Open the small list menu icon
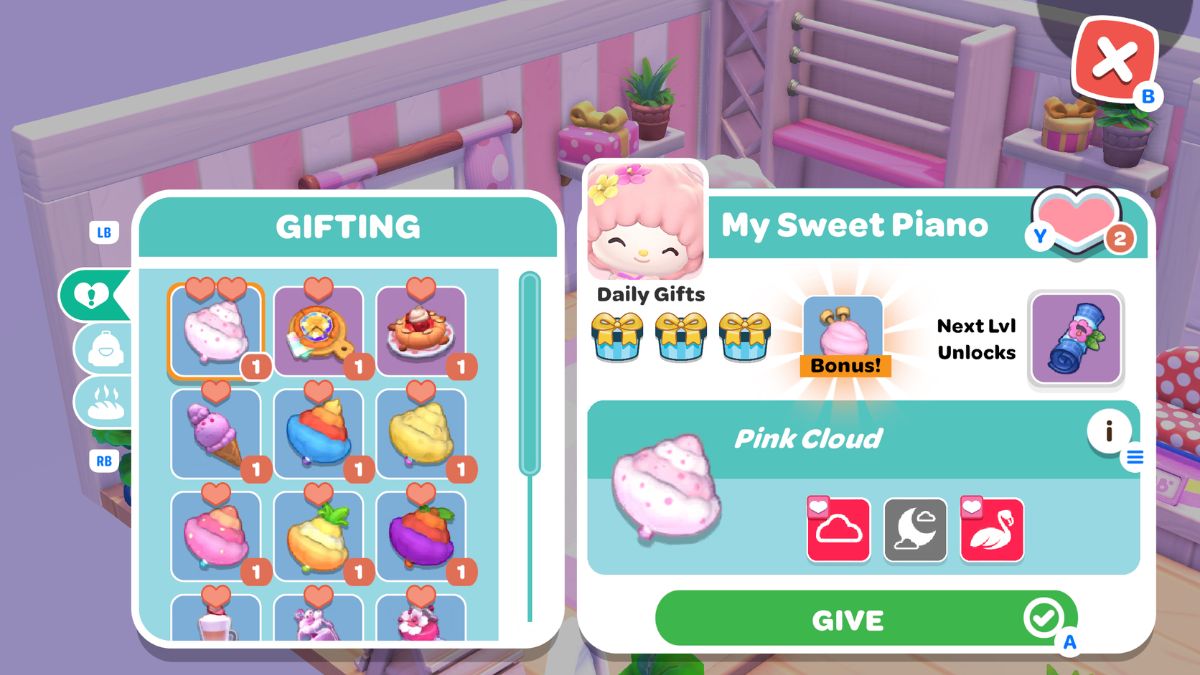Image resolution: width=1200 pixels, height=675 pixels. point(1134,459)
